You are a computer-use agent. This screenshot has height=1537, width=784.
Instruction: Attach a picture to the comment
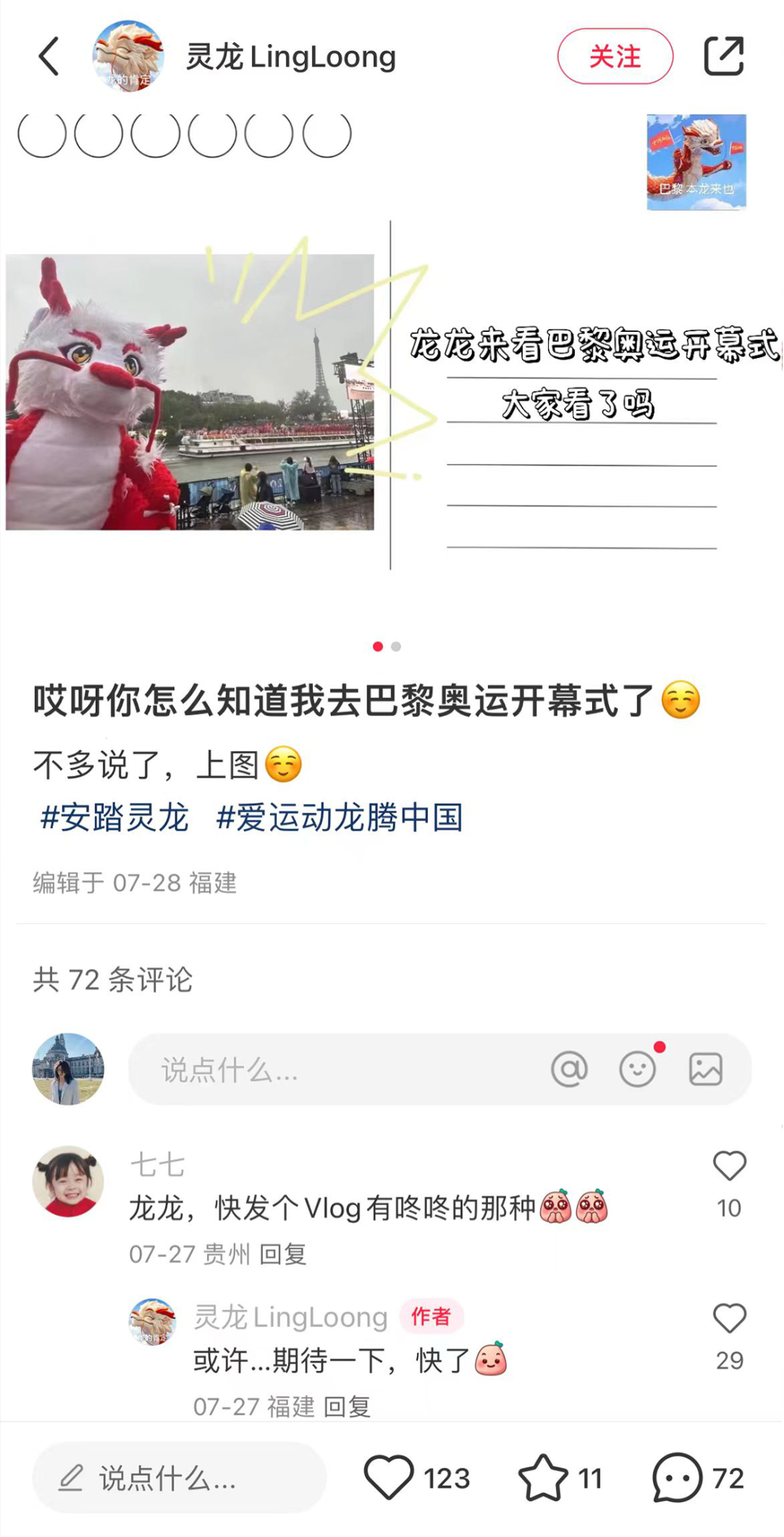click(706, 1069)
